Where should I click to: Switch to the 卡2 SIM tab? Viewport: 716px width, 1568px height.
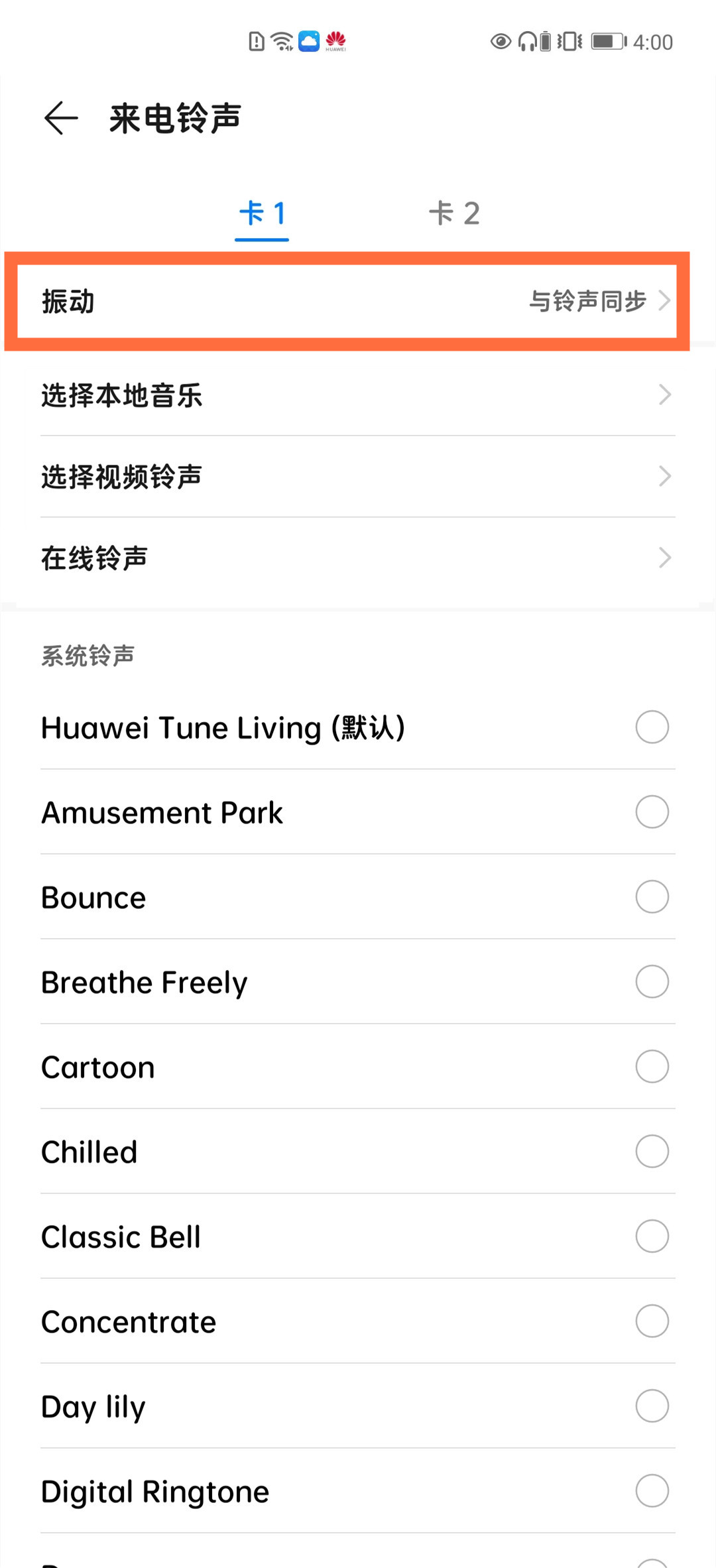pos(455,213)
